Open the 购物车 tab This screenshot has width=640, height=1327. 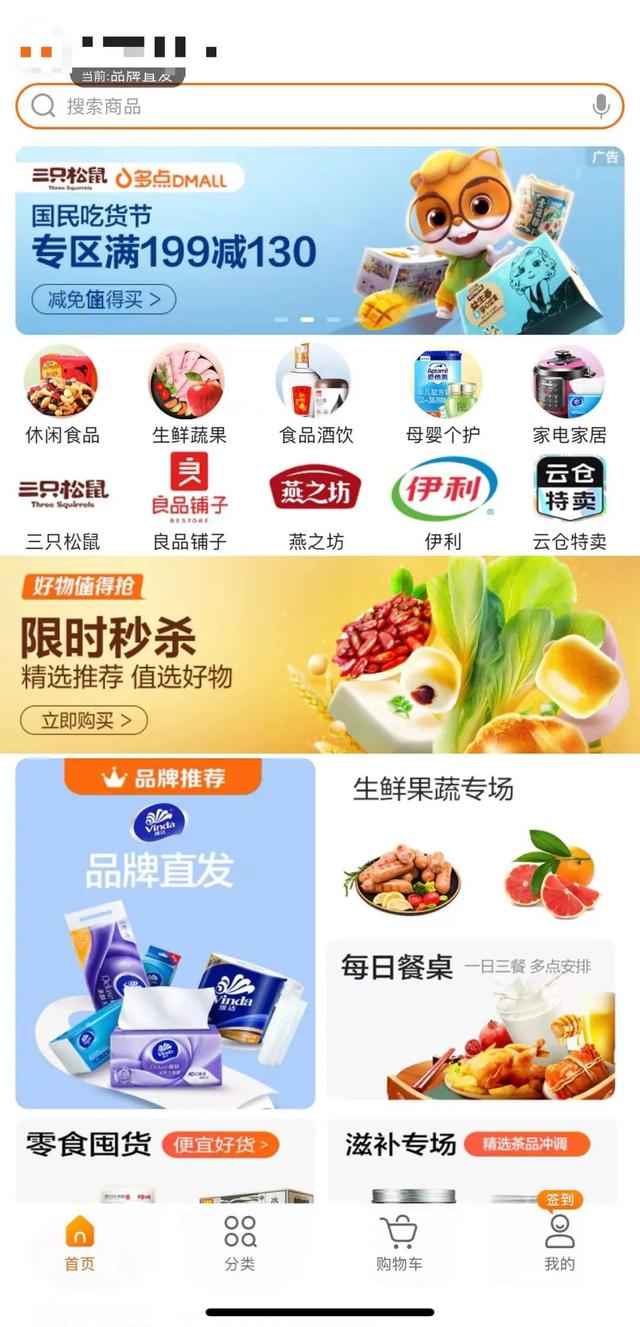coord(399,1243)
